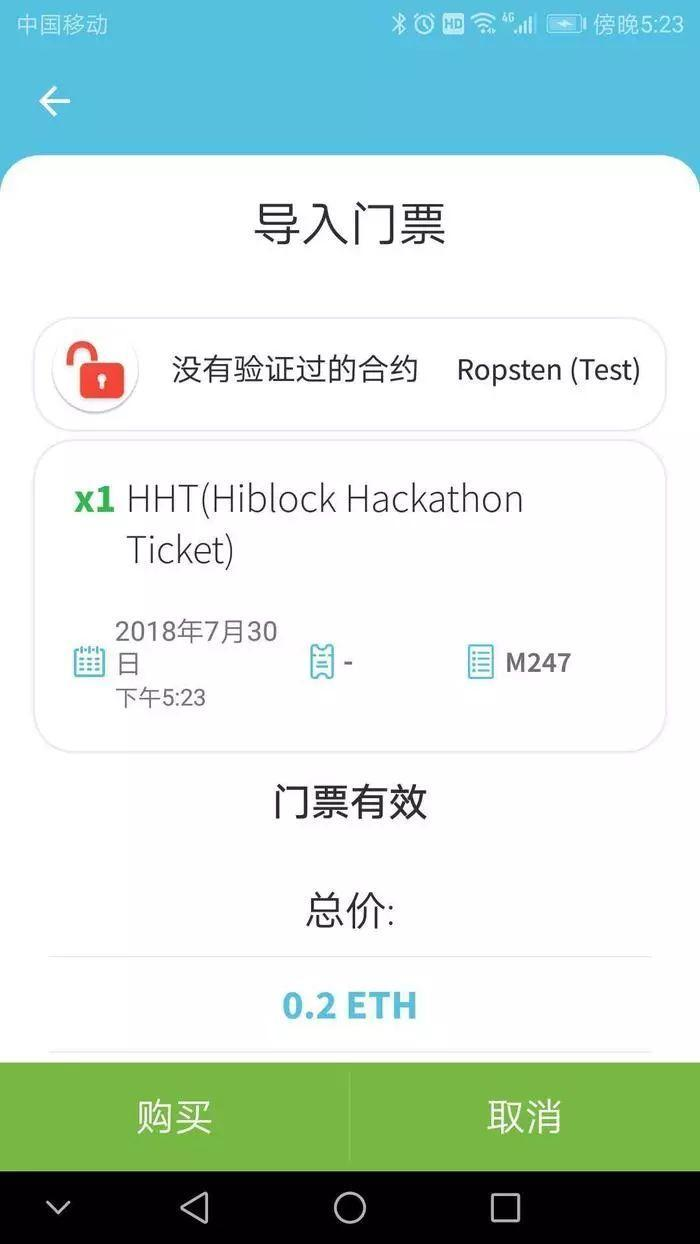Cancel the import with 取消

pyautogui.click(x=525, y=1116)
